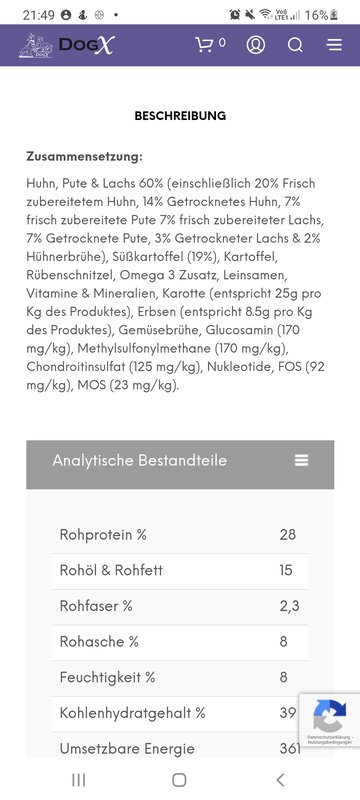Open the user account icon
360x800 pixels.
pos(255,45)
